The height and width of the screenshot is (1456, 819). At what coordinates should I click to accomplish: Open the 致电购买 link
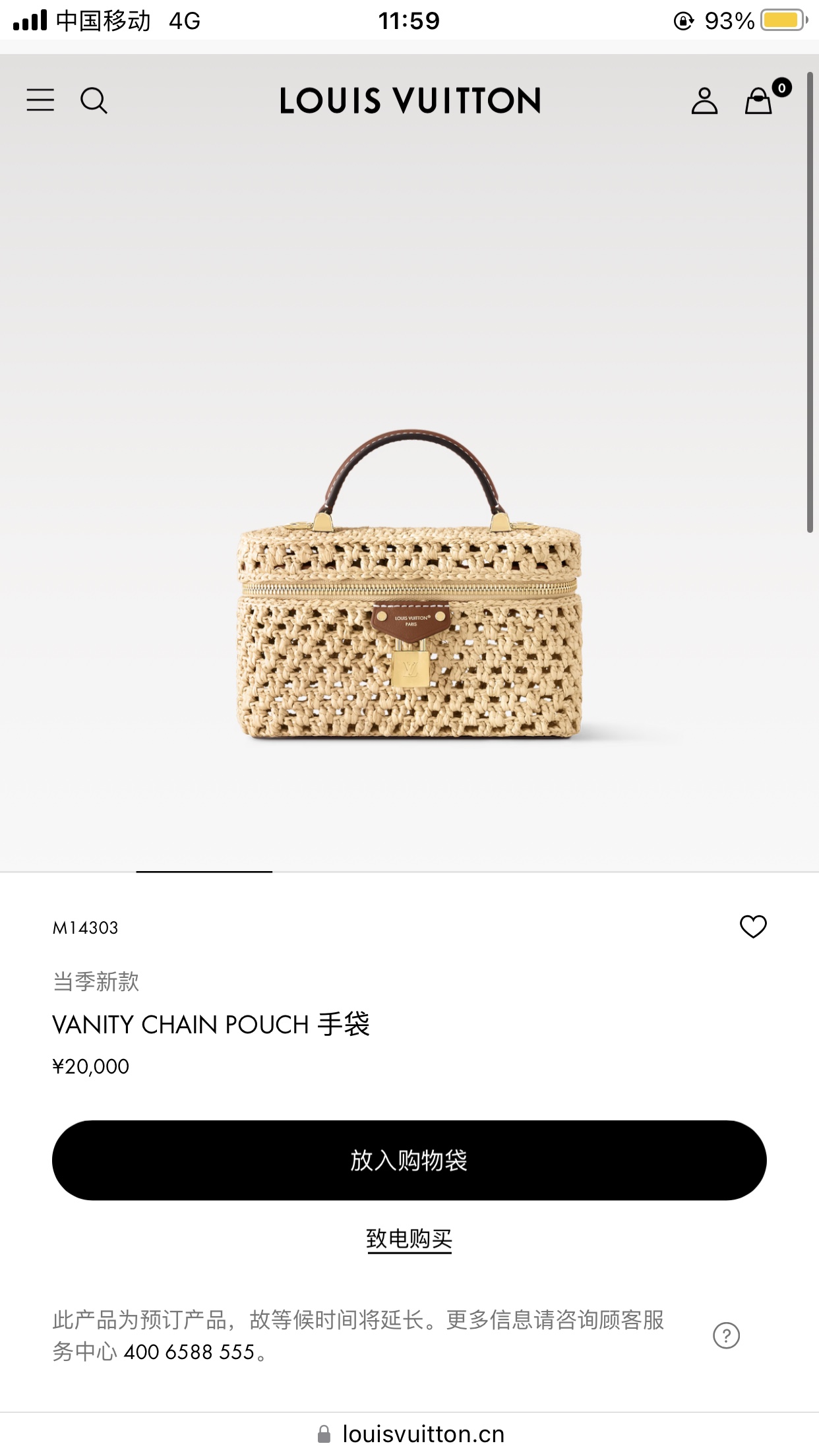409,1238
